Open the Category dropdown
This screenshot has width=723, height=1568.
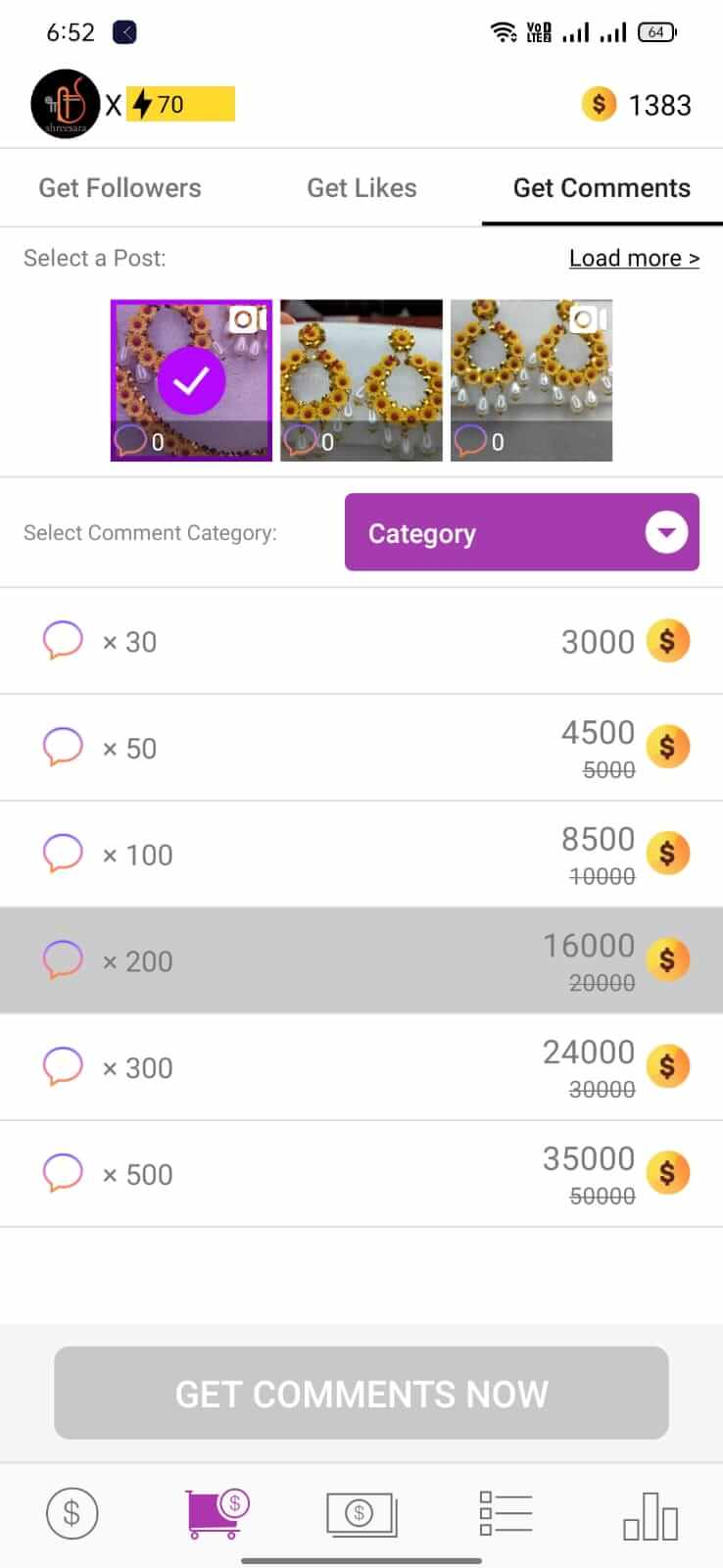(521, 532)
